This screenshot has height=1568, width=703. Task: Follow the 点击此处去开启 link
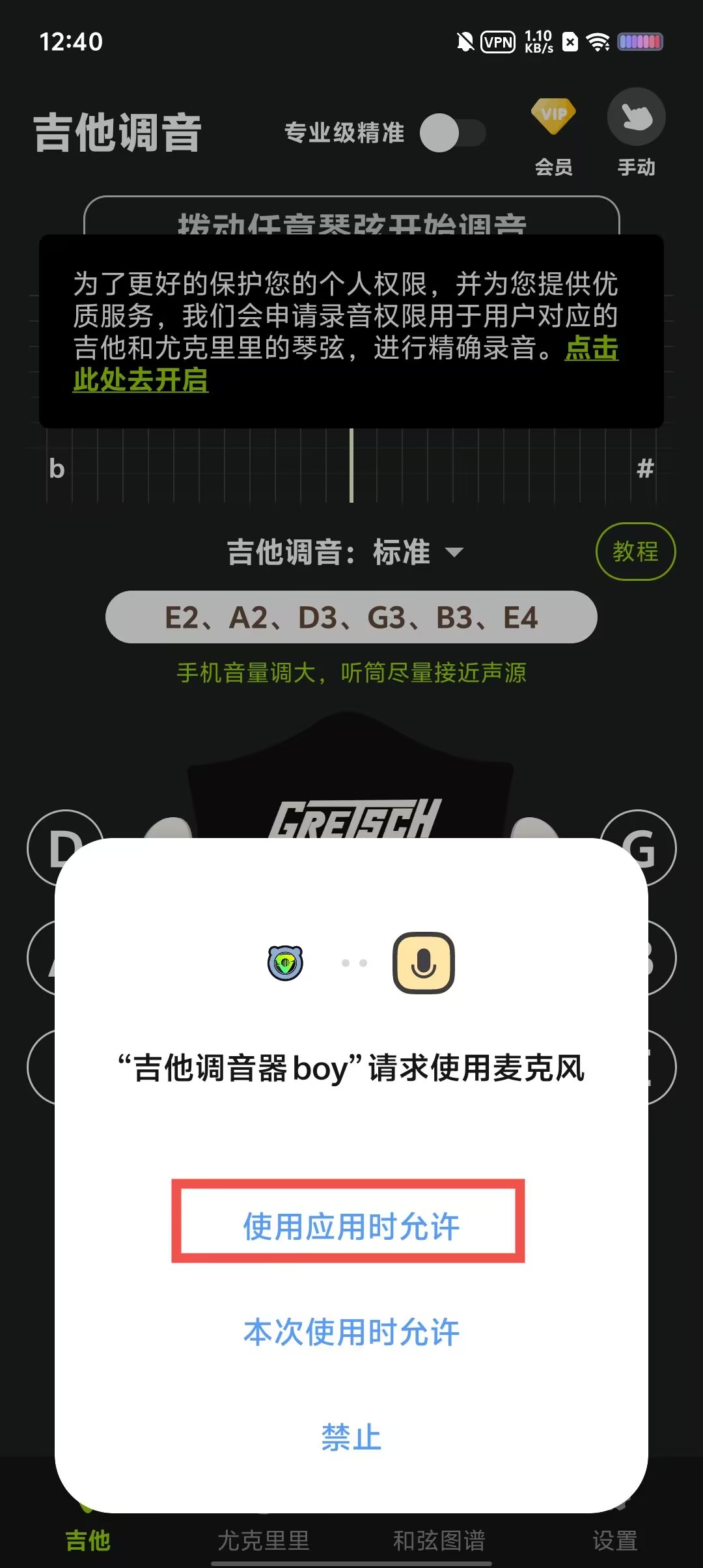click(140, 380)
